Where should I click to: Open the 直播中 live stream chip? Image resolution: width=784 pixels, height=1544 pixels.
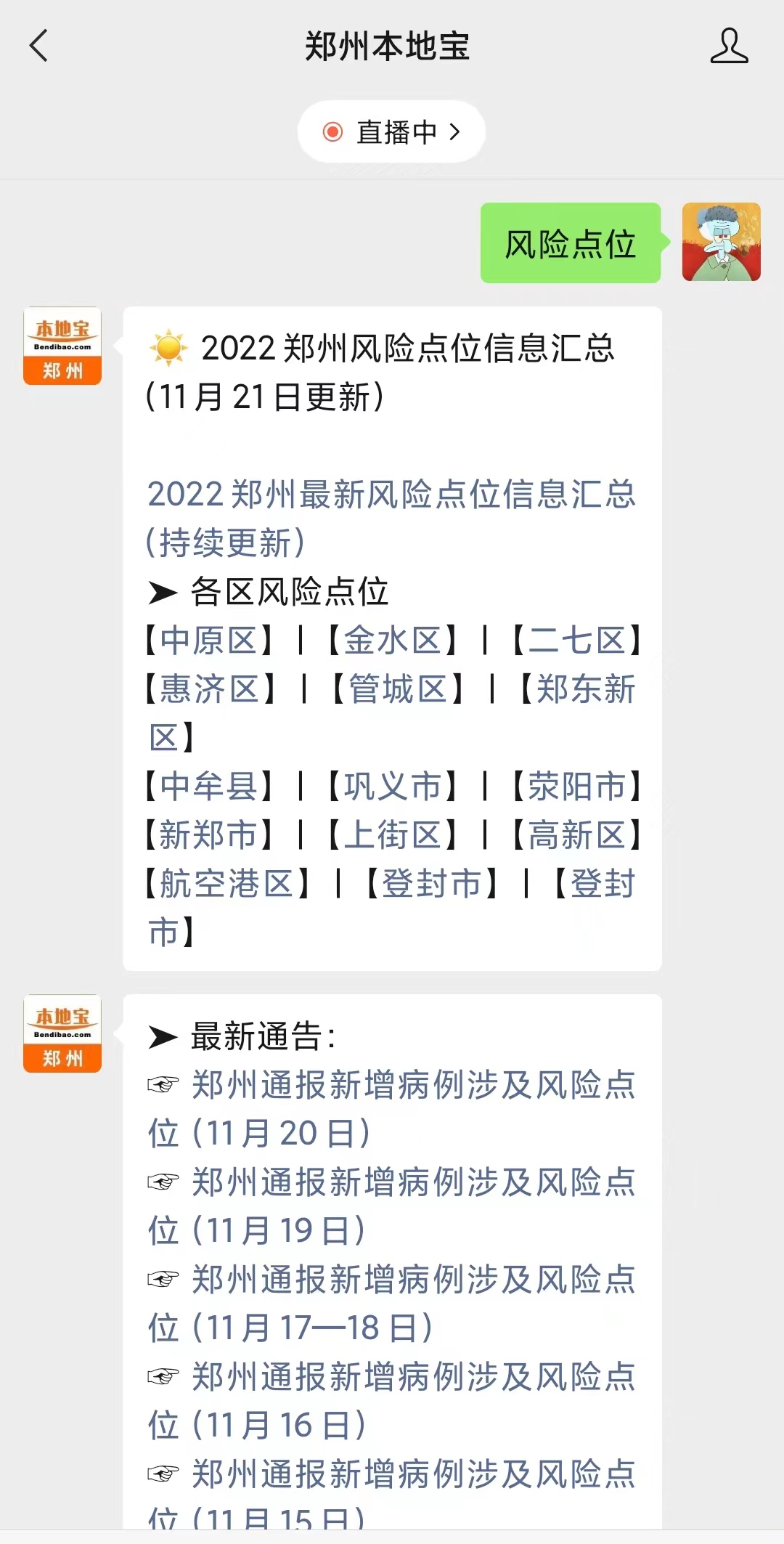click(391, 131)
